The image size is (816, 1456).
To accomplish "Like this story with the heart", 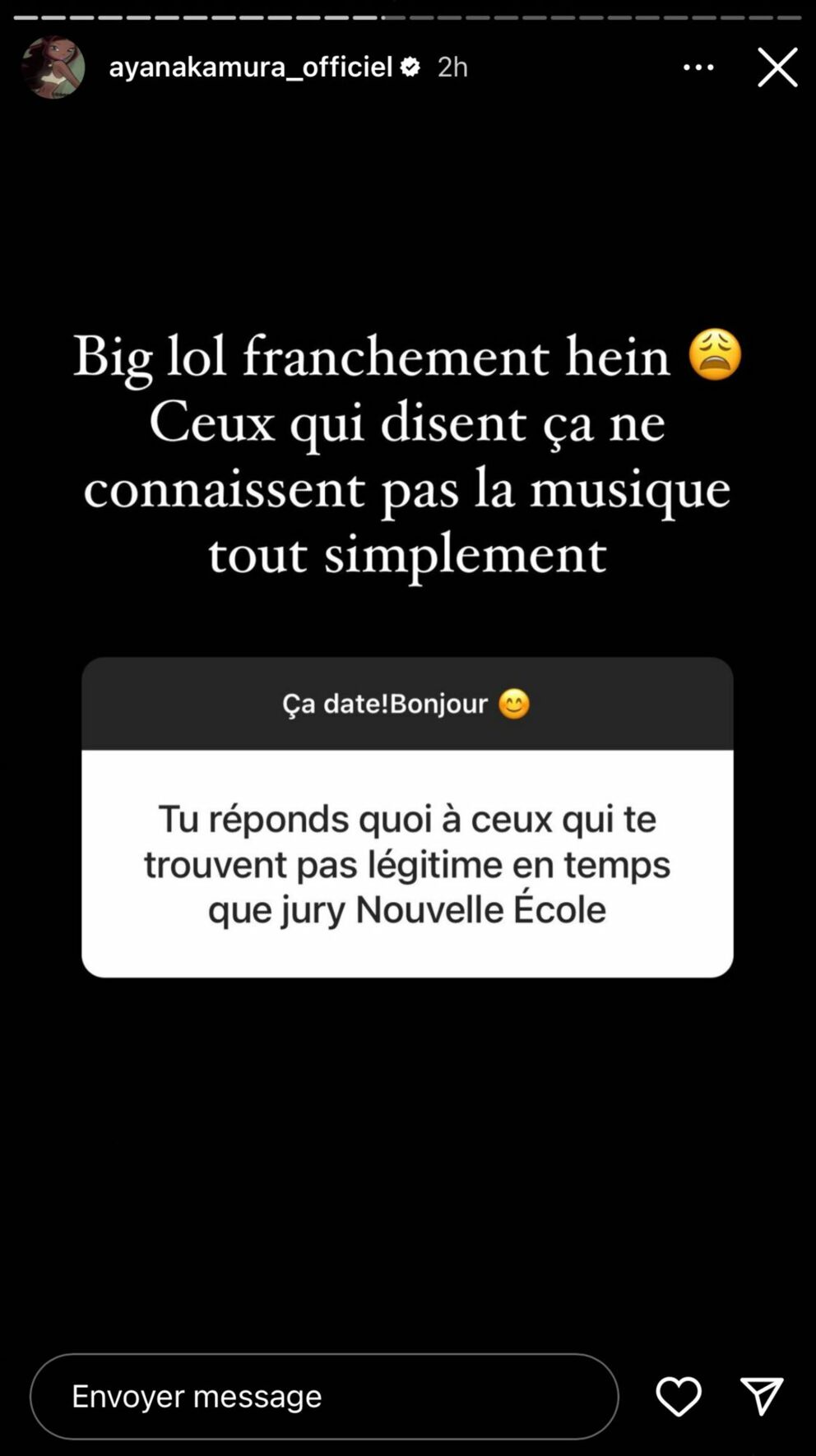I will tap(679, 1396).
